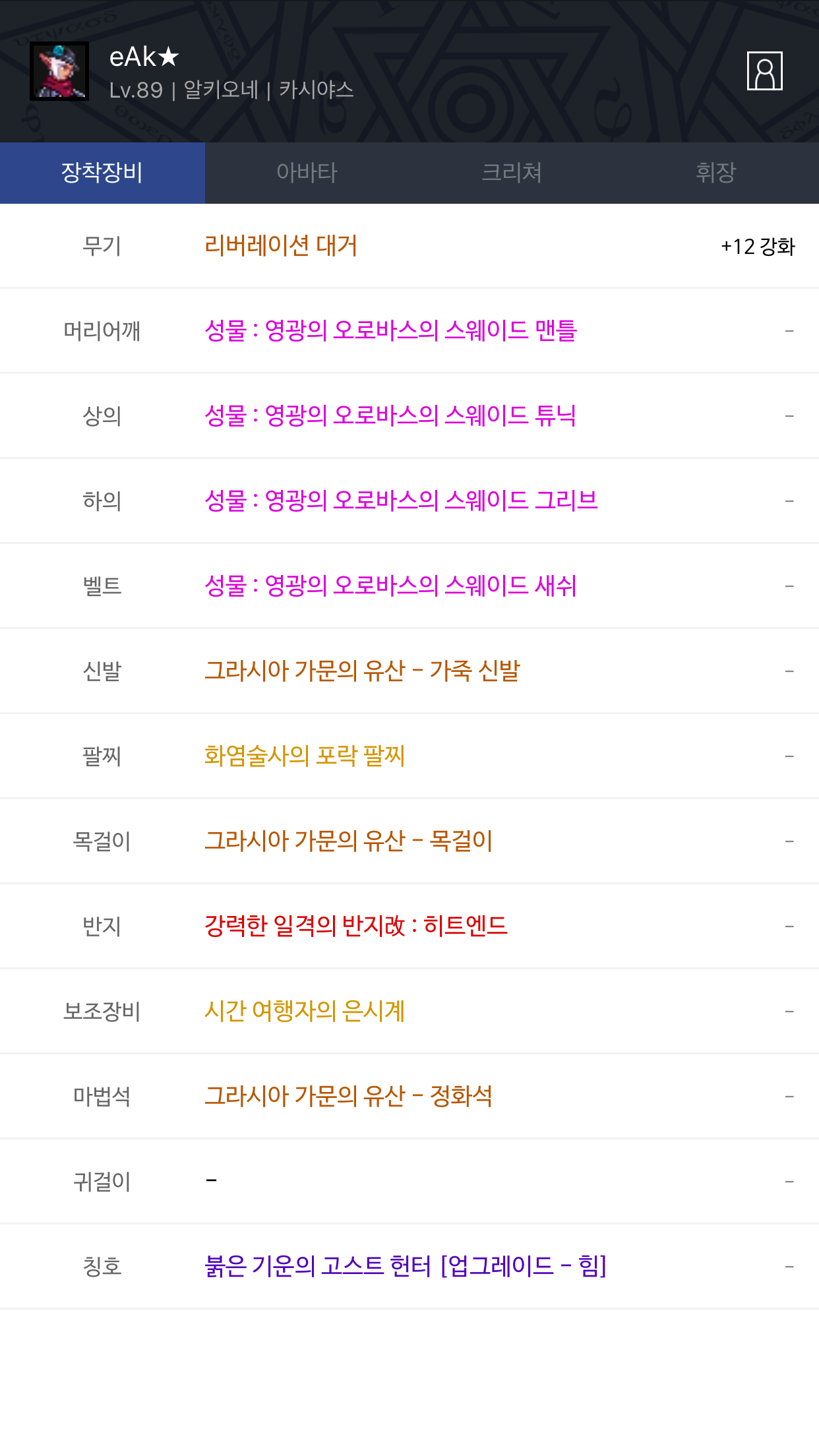Open 그라시아 가문의 유산 목걸이
This screenshot has height=1456, width=819.
(x=348, y=841)
